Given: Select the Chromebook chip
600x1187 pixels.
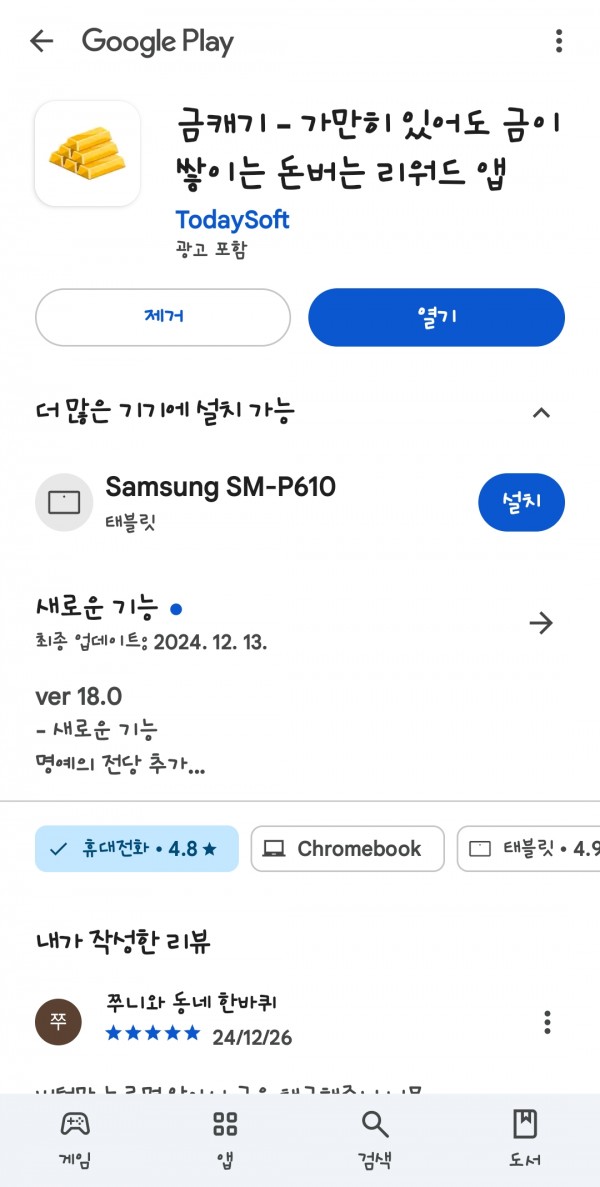Looking at the screenshot, I should (348, 849).
